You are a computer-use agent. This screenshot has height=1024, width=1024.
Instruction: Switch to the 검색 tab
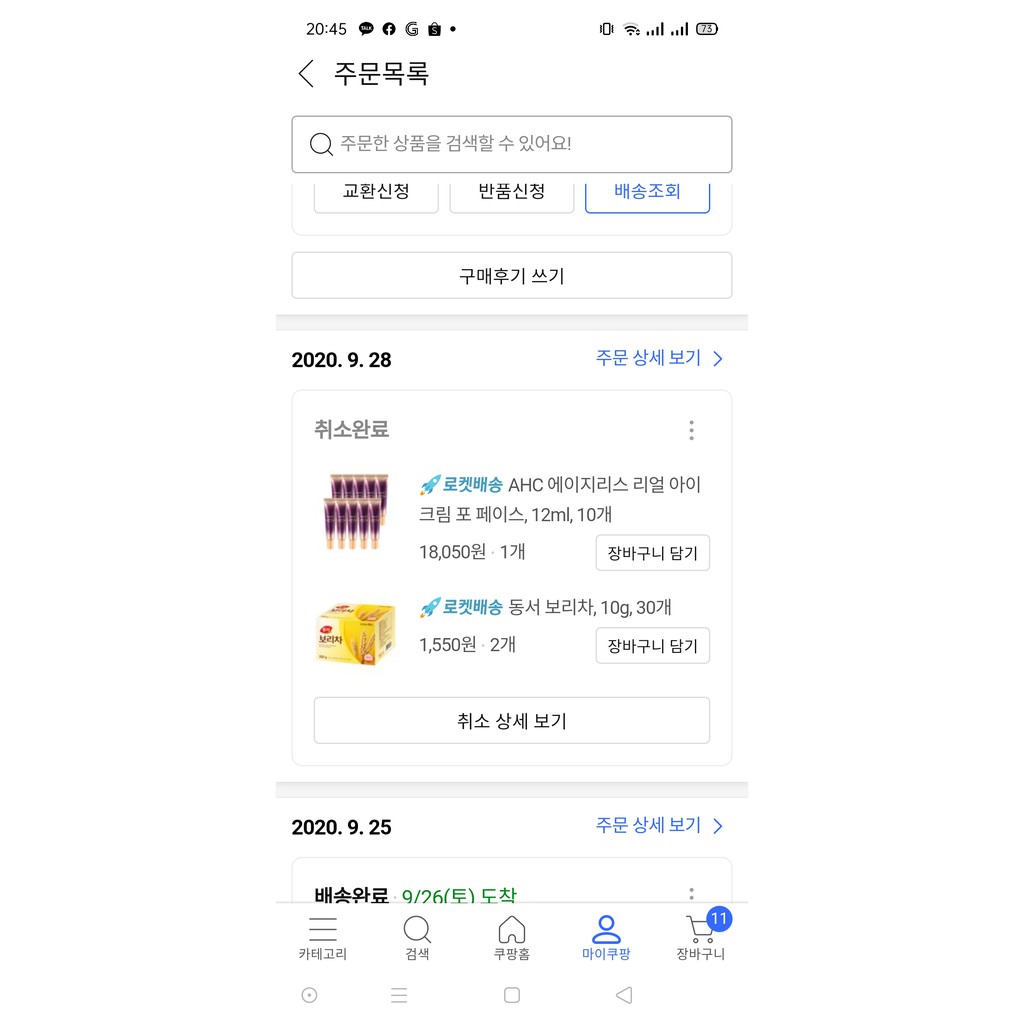(x=417, y=938)
